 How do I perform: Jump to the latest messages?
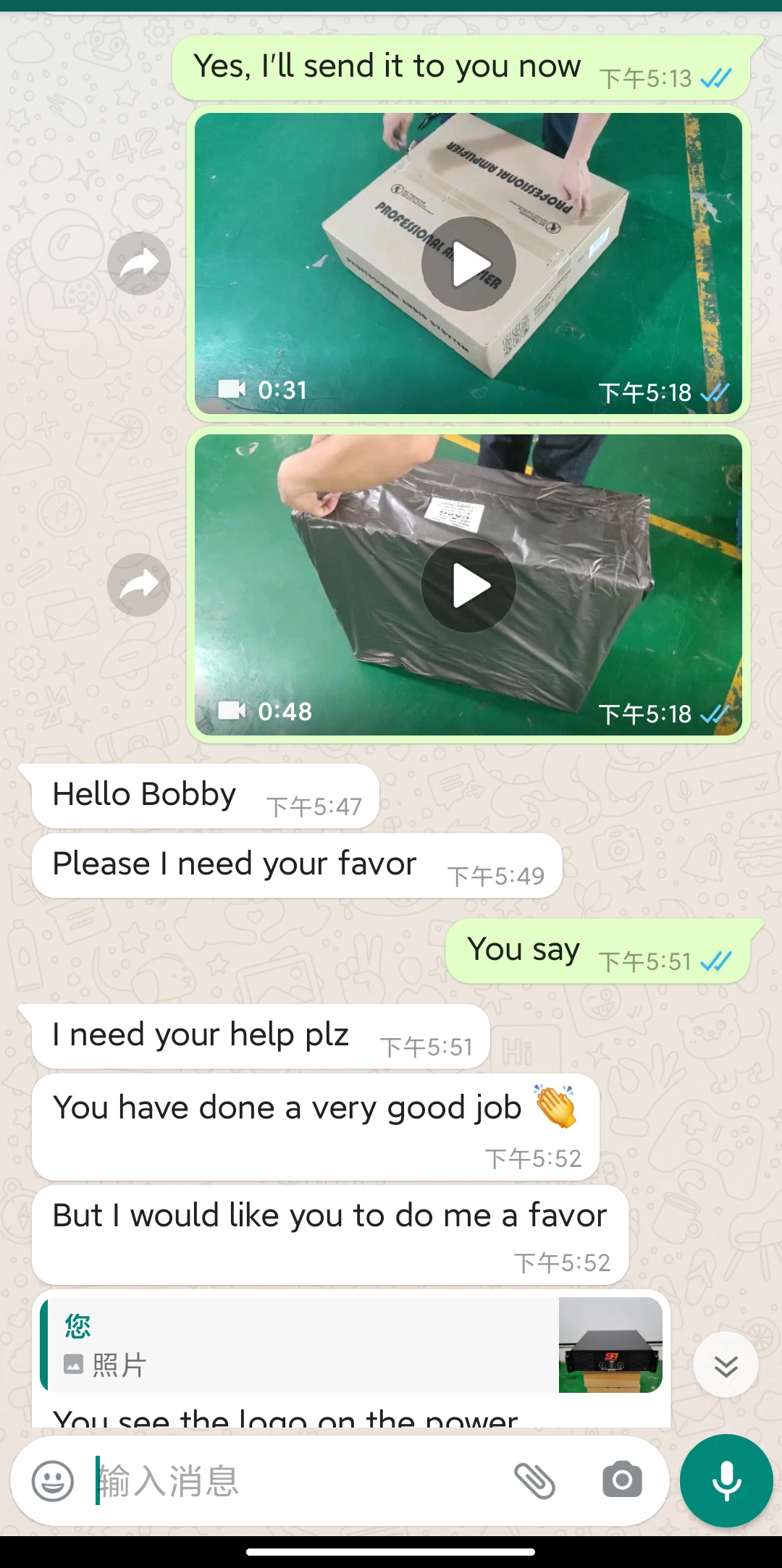click(726, 1365)
